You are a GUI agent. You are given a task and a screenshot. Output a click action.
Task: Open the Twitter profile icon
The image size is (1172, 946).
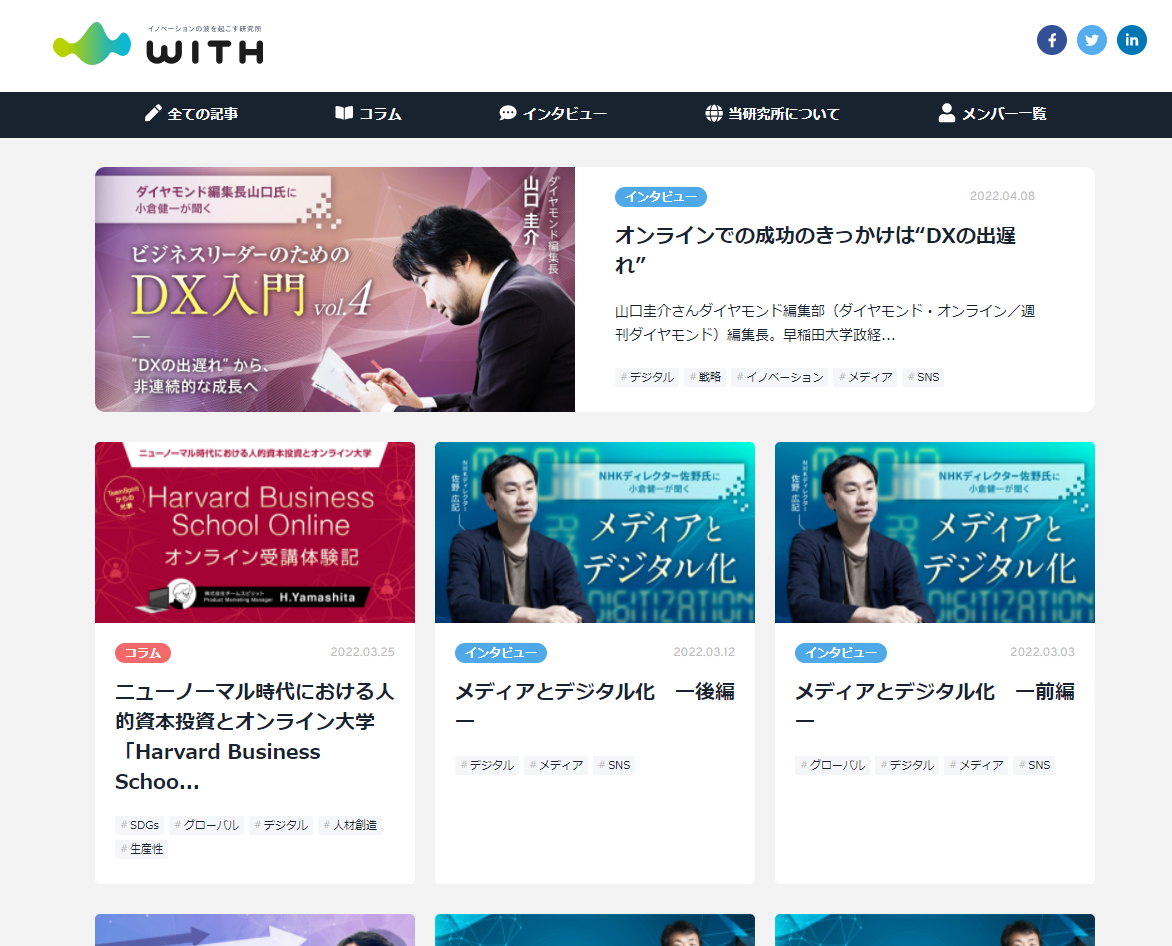[x=1092, y=40]
